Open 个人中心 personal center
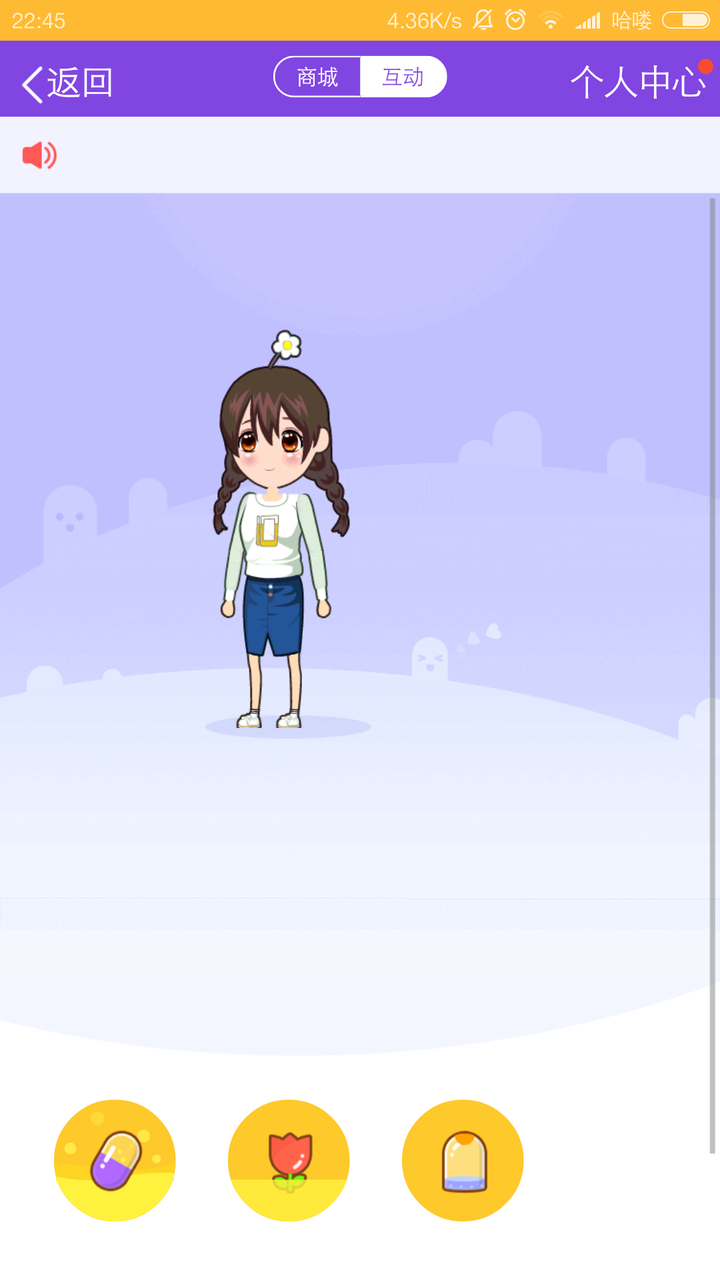 (637, 82)
